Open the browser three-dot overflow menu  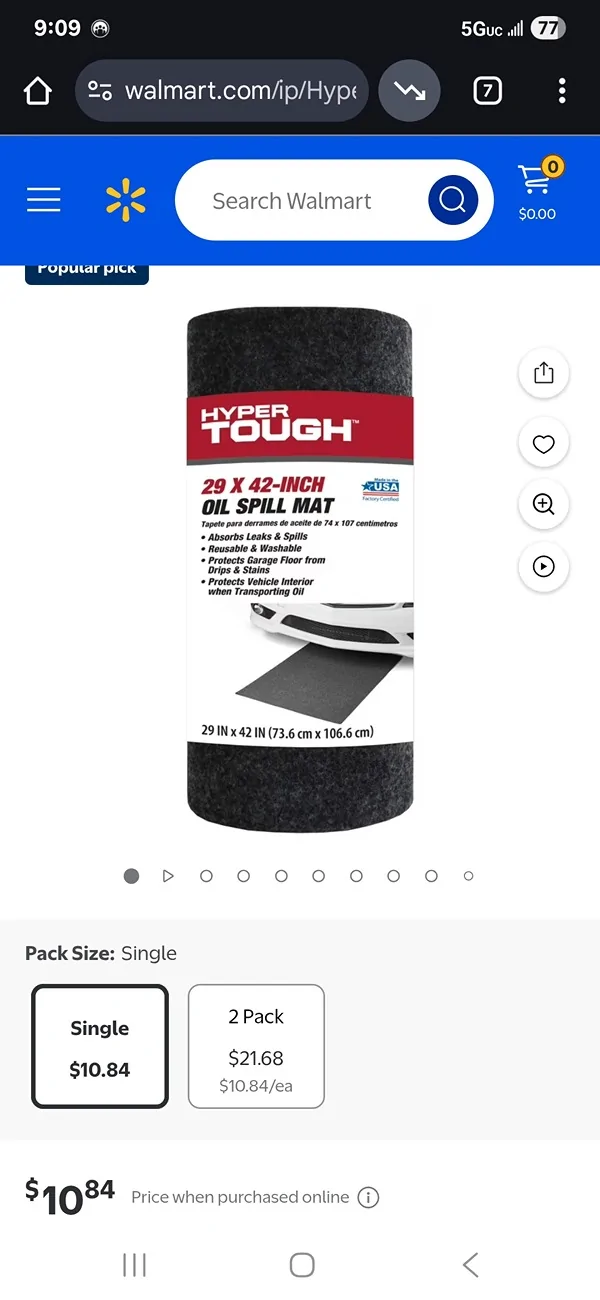pyautogui.click(x=562, y=91)
